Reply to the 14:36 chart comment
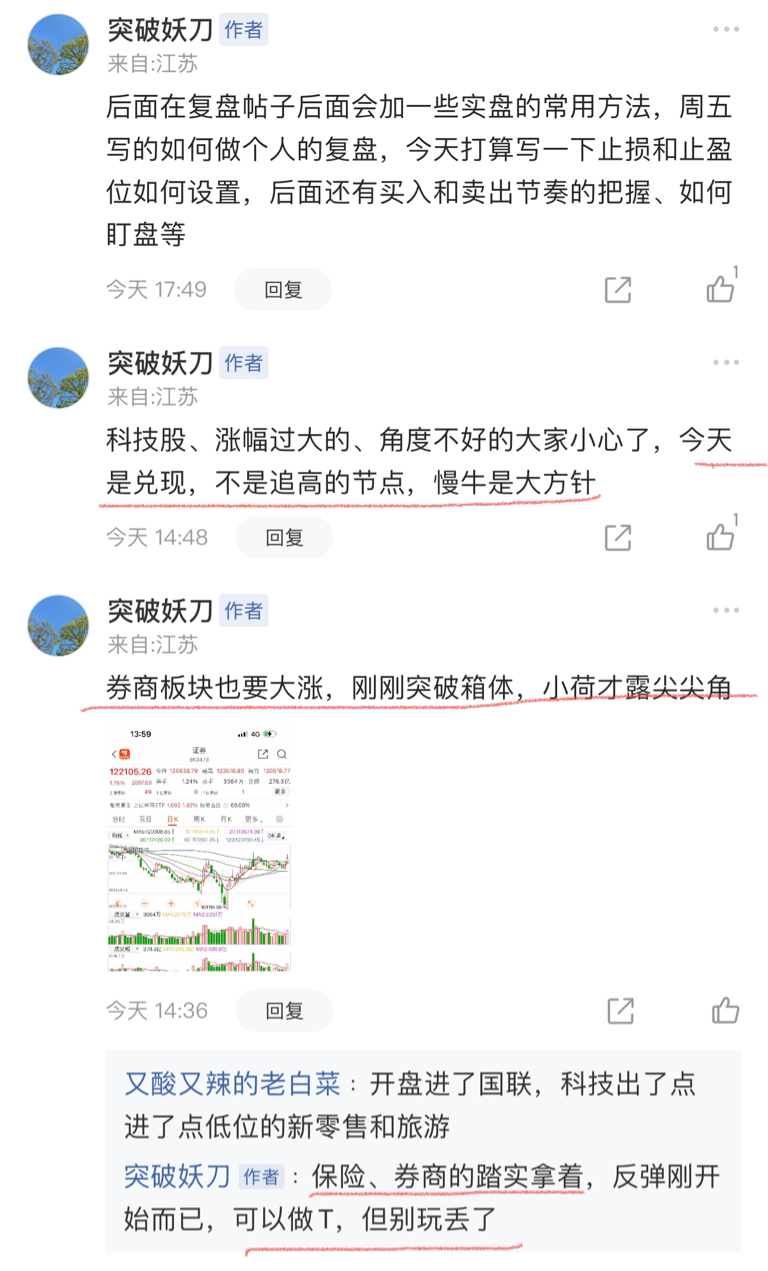The height and width of the screenshot is (1271, 768). (283, 1010)
